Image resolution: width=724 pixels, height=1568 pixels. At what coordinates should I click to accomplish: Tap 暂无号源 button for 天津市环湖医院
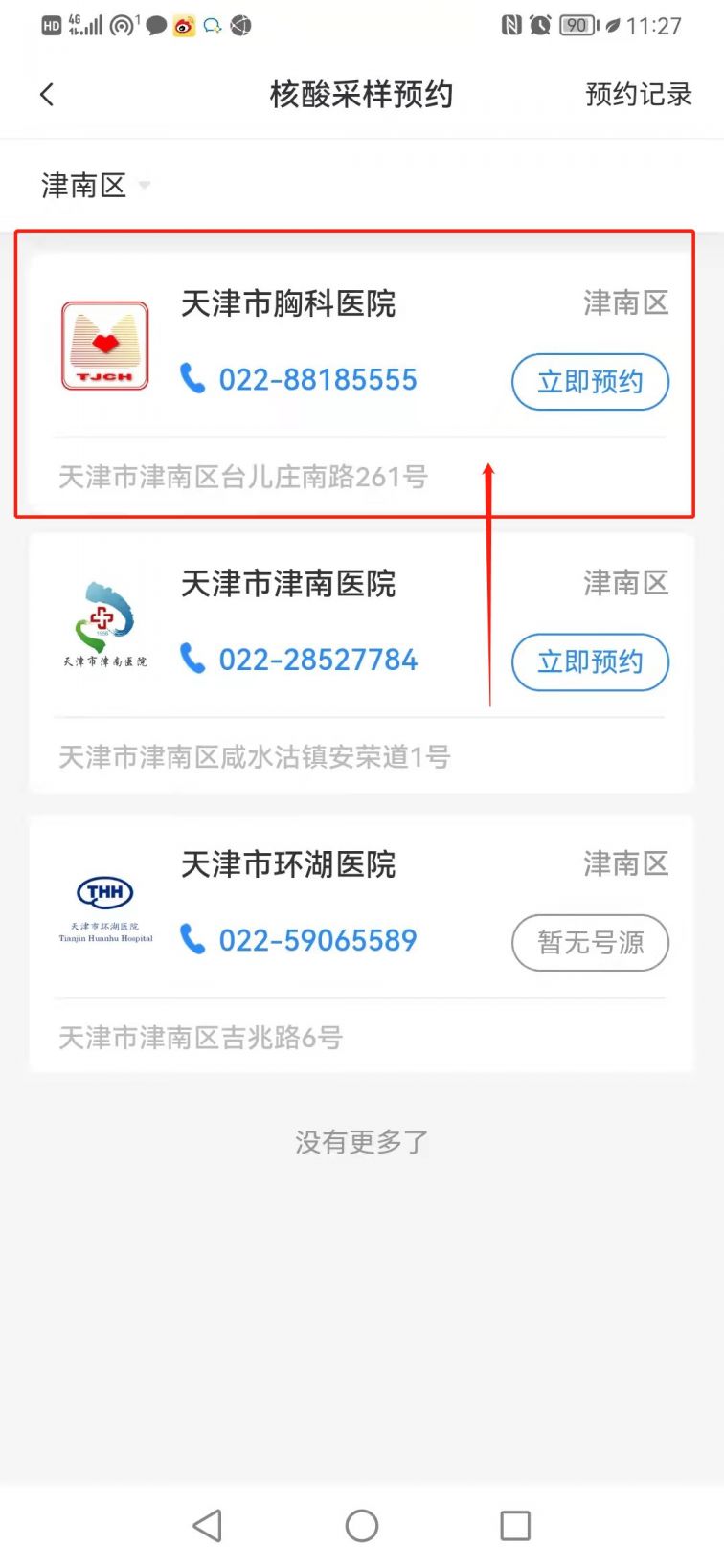[x=590, y=943]
